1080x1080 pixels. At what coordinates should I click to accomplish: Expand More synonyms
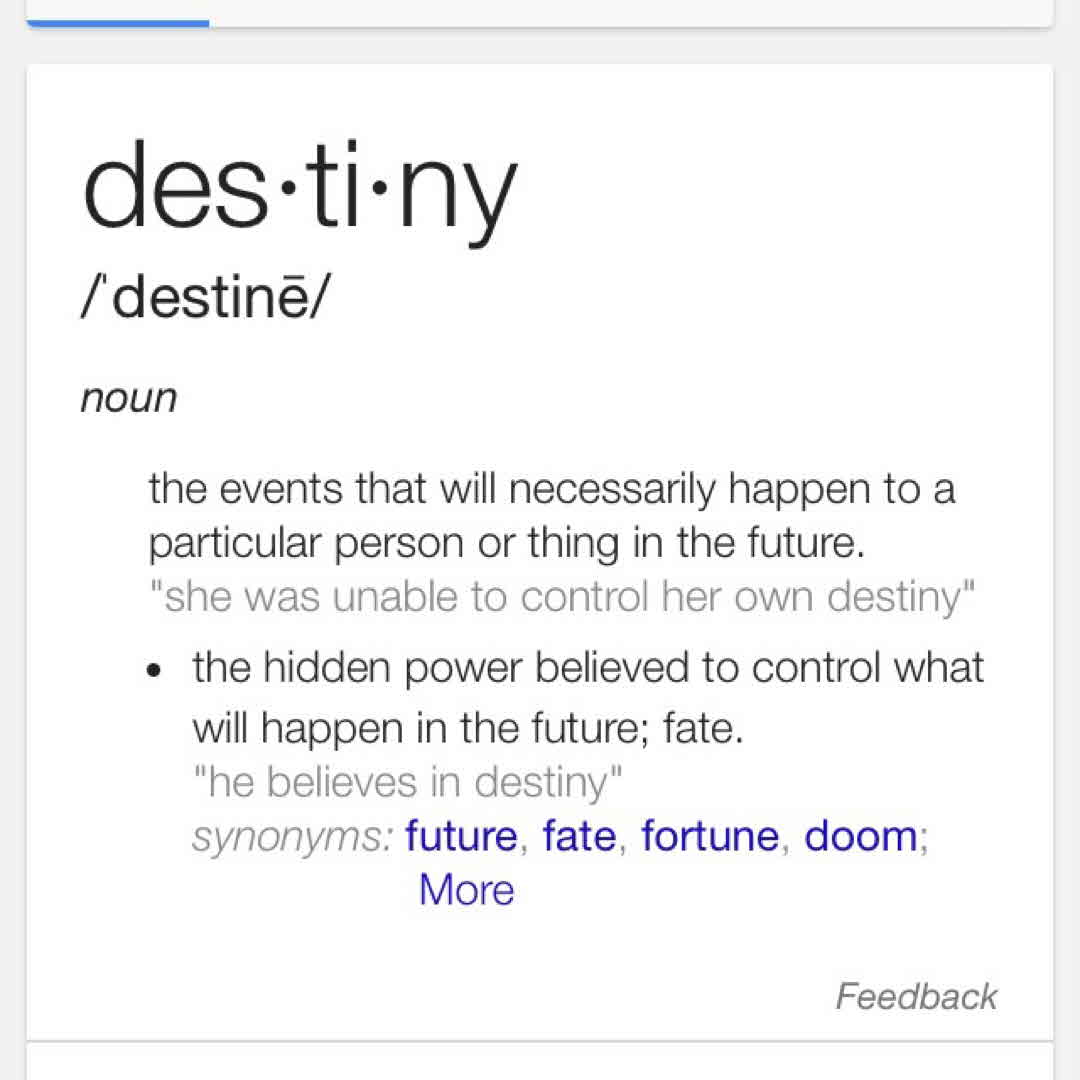coord(466,890)
